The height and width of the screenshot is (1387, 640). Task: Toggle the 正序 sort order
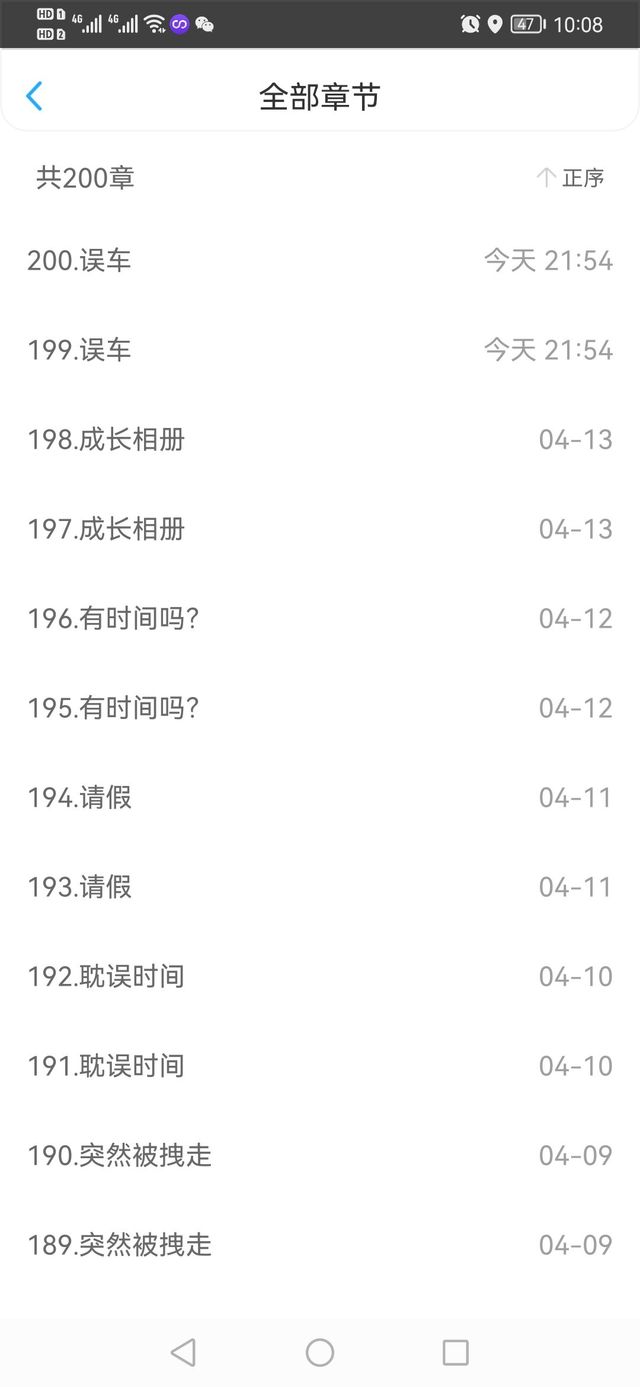click(570, 178)
